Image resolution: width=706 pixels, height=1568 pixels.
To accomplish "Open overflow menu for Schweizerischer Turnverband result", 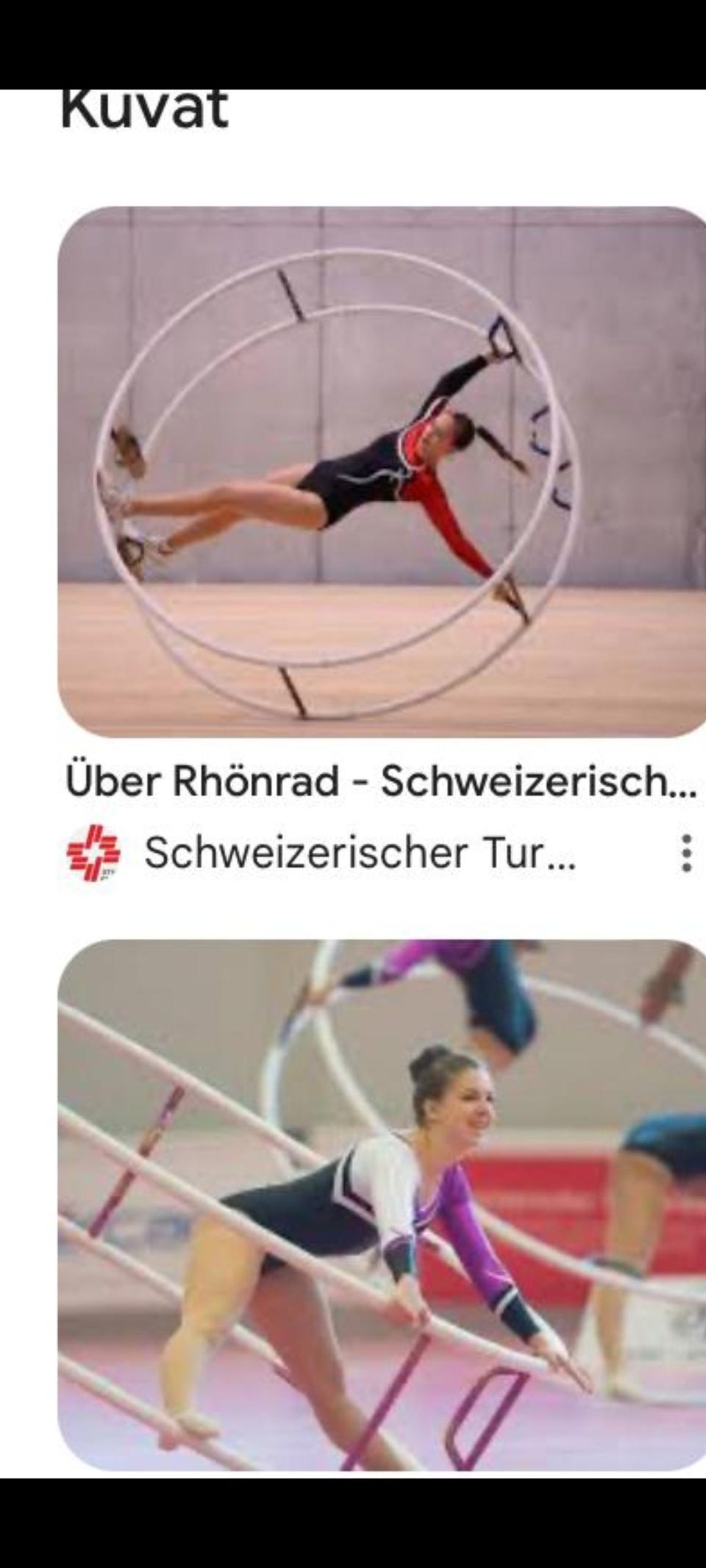I will point(685,853).
